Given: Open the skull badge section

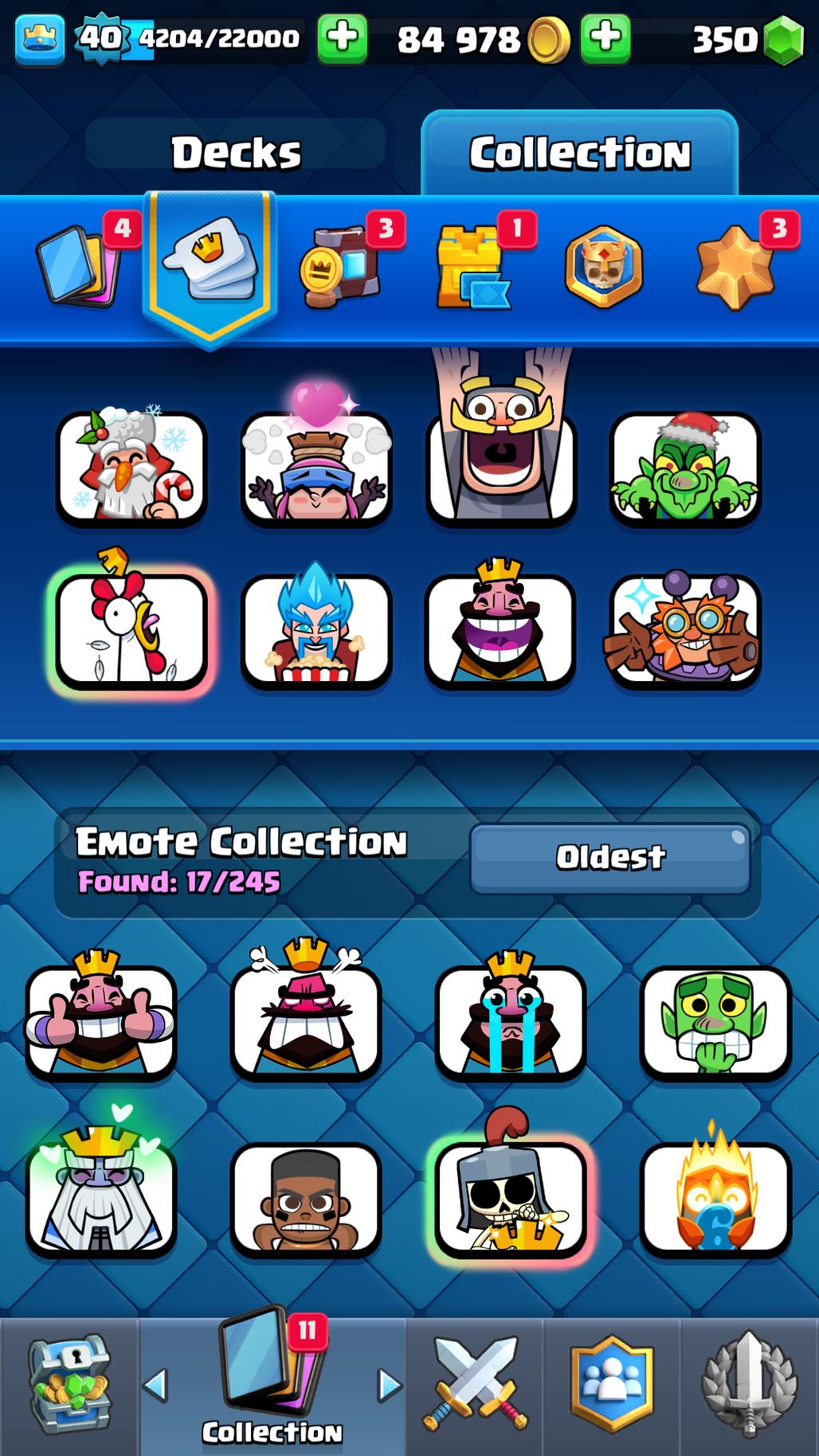Looking at the screenshot, I should (x=603, y=266).
